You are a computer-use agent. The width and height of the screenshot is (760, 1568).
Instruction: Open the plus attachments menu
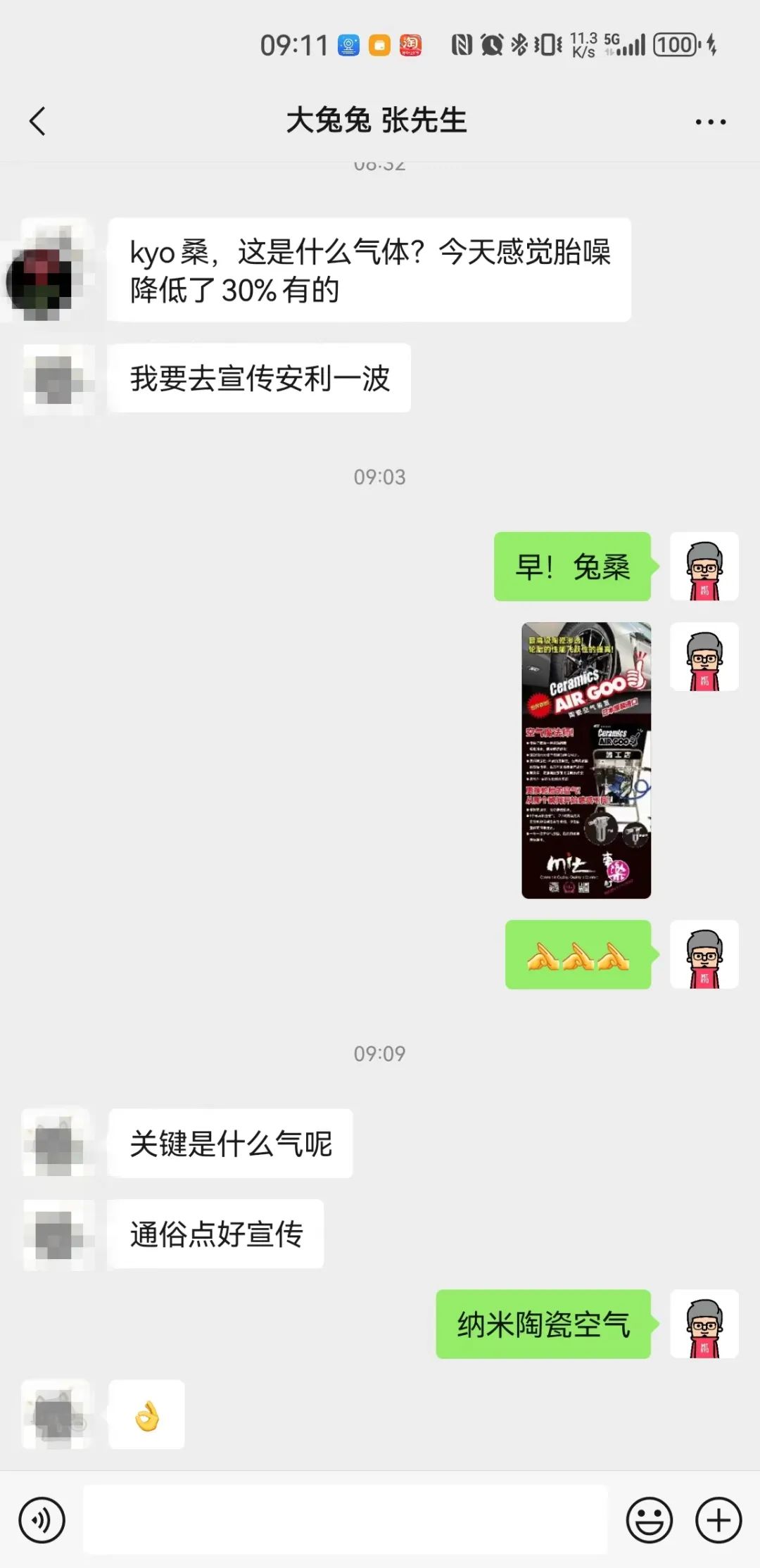[x=718, y=1519]
